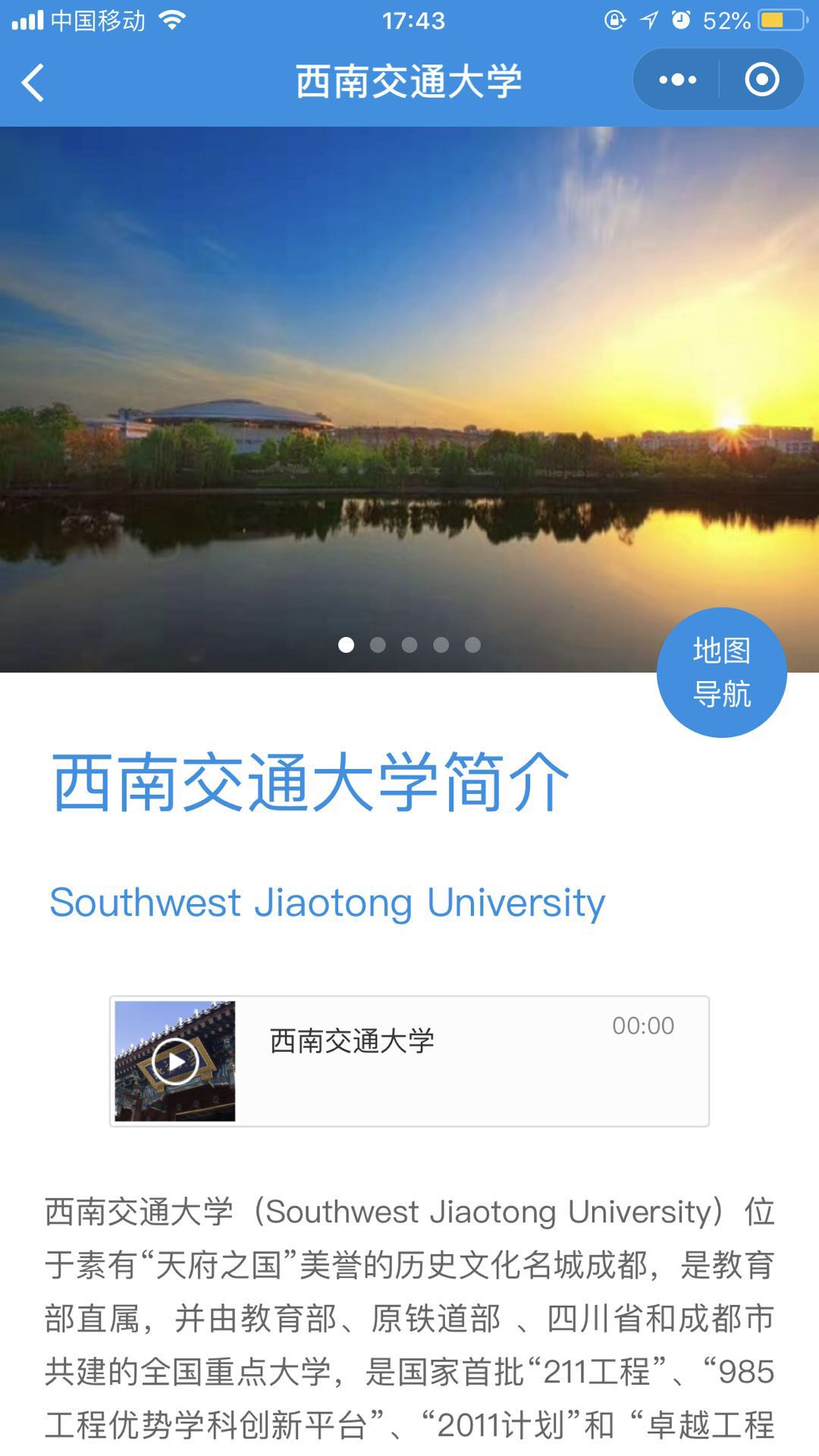Close the mini program with the circle icon
Screen dimensions: 819x1456
click(762, 80)
